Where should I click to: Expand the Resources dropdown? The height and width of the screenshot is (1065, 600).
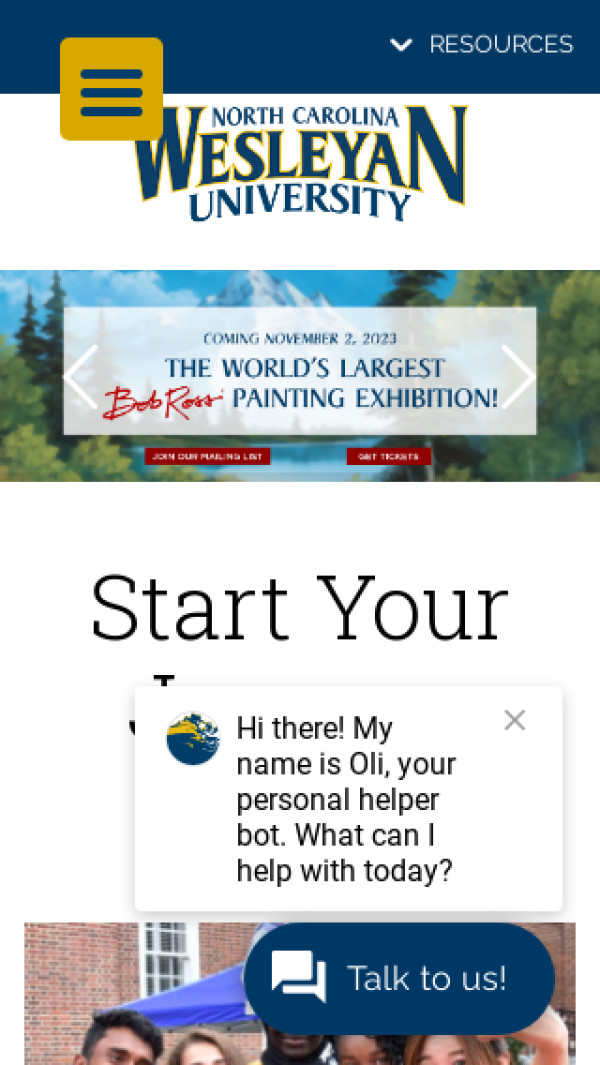coord(482,45)
